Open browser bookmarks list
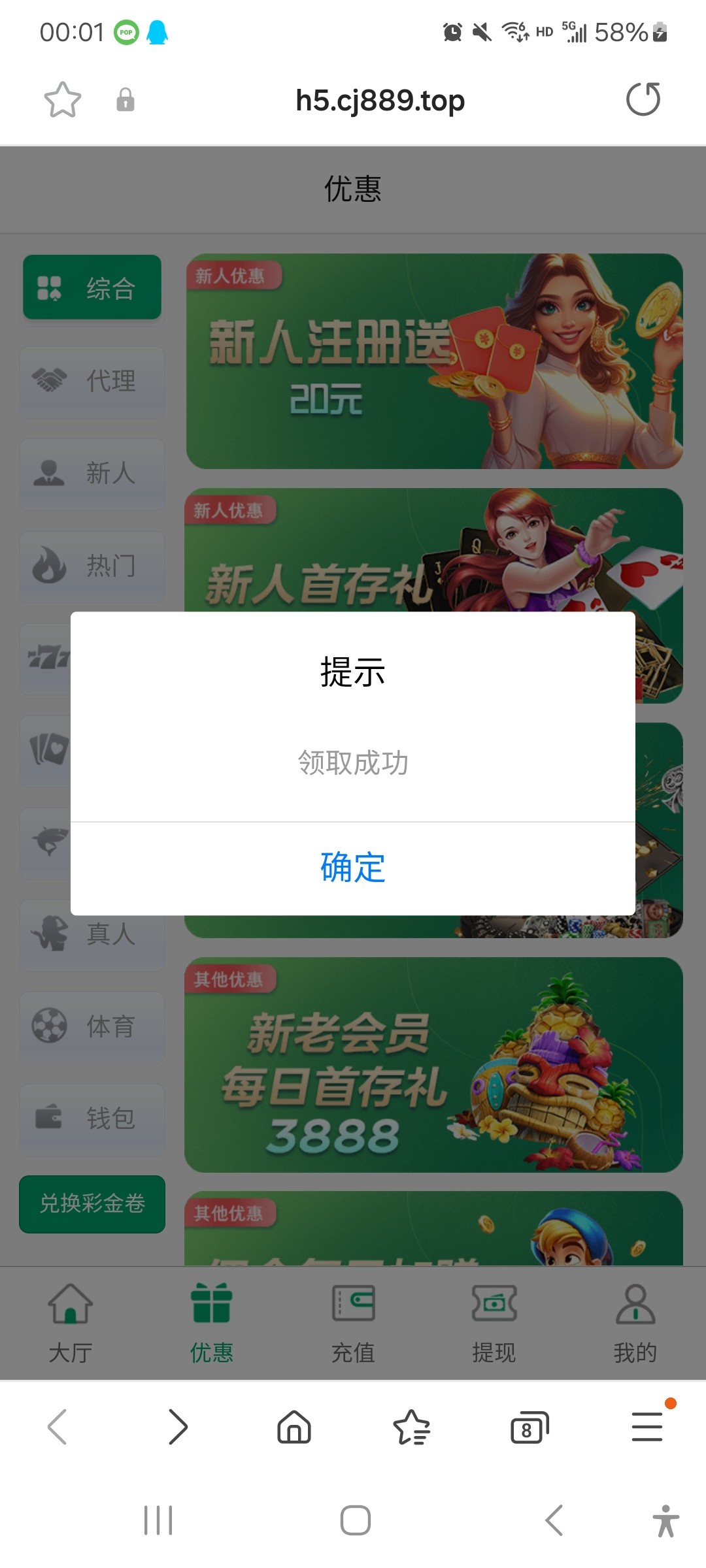This screenshot has width=706, height=1568. point(411,1427)
